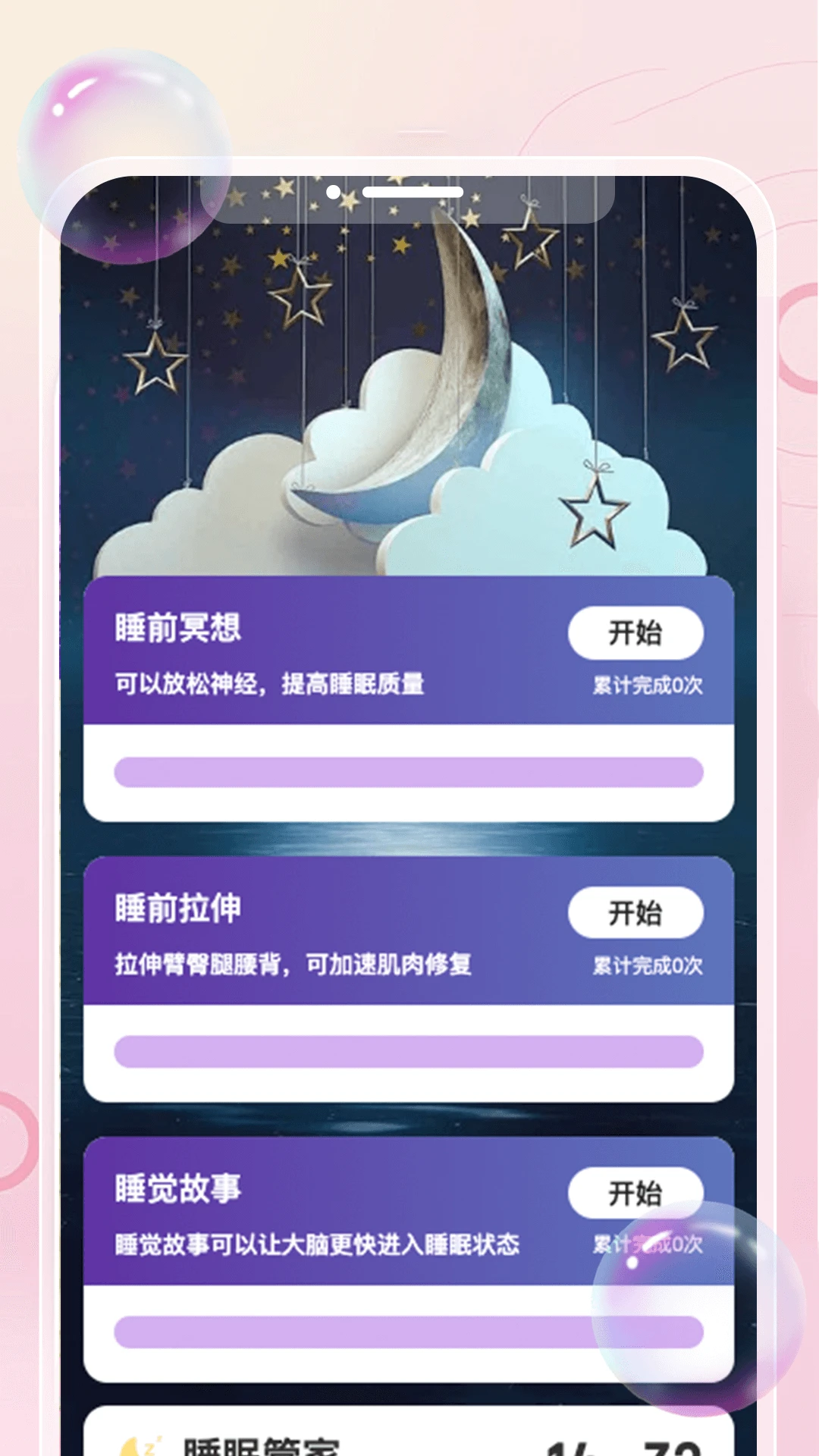Tap the stretching card progress bar
Screen dimensions: 819x1456
click(x=408, y=1053)
